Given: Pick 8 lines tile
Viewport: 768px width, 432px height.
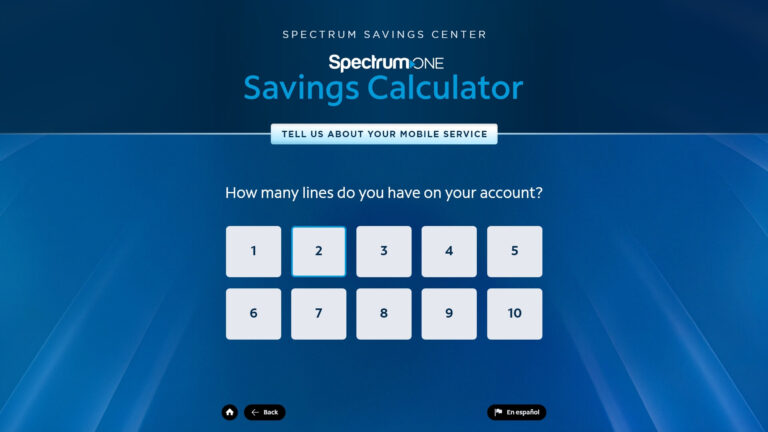Looking at the screenshot, I should [384, 313].
